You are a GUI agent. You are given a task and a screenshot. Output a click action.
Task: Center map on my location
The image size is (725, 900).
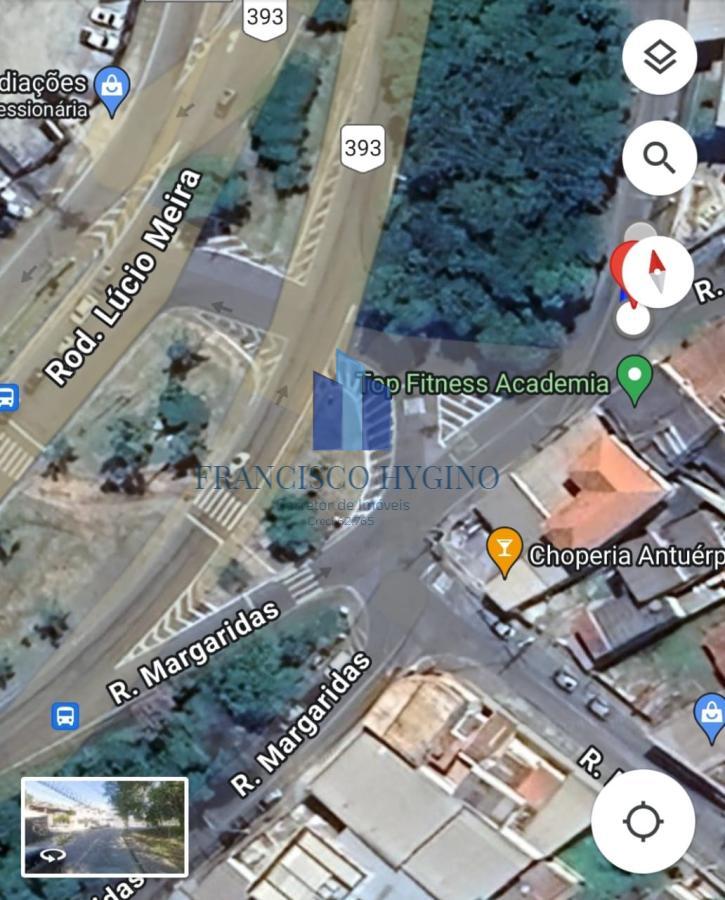click(643, 822)
